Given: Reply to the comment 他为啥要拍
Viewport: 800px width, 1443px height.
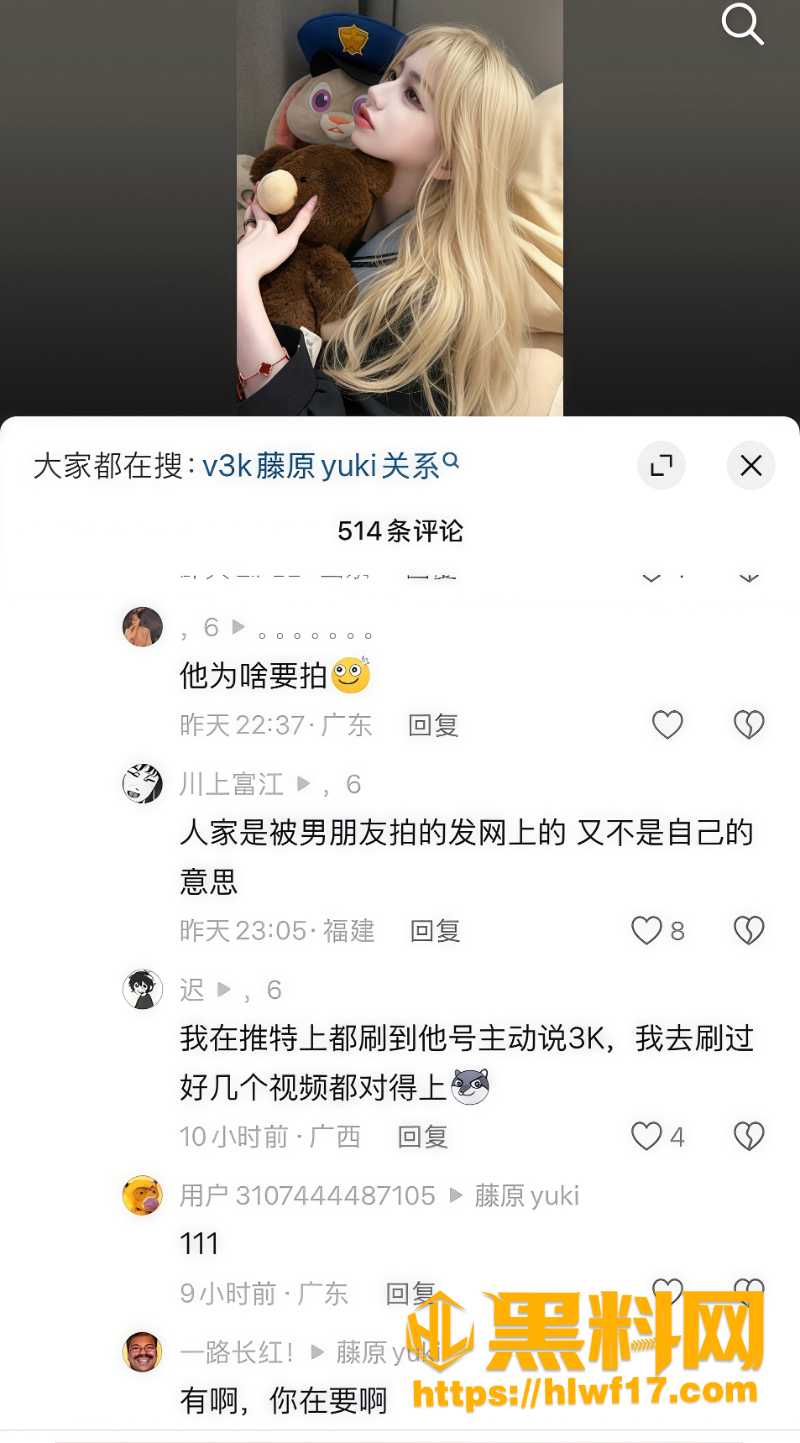Looking at the screenshot, I should (433, 725).
